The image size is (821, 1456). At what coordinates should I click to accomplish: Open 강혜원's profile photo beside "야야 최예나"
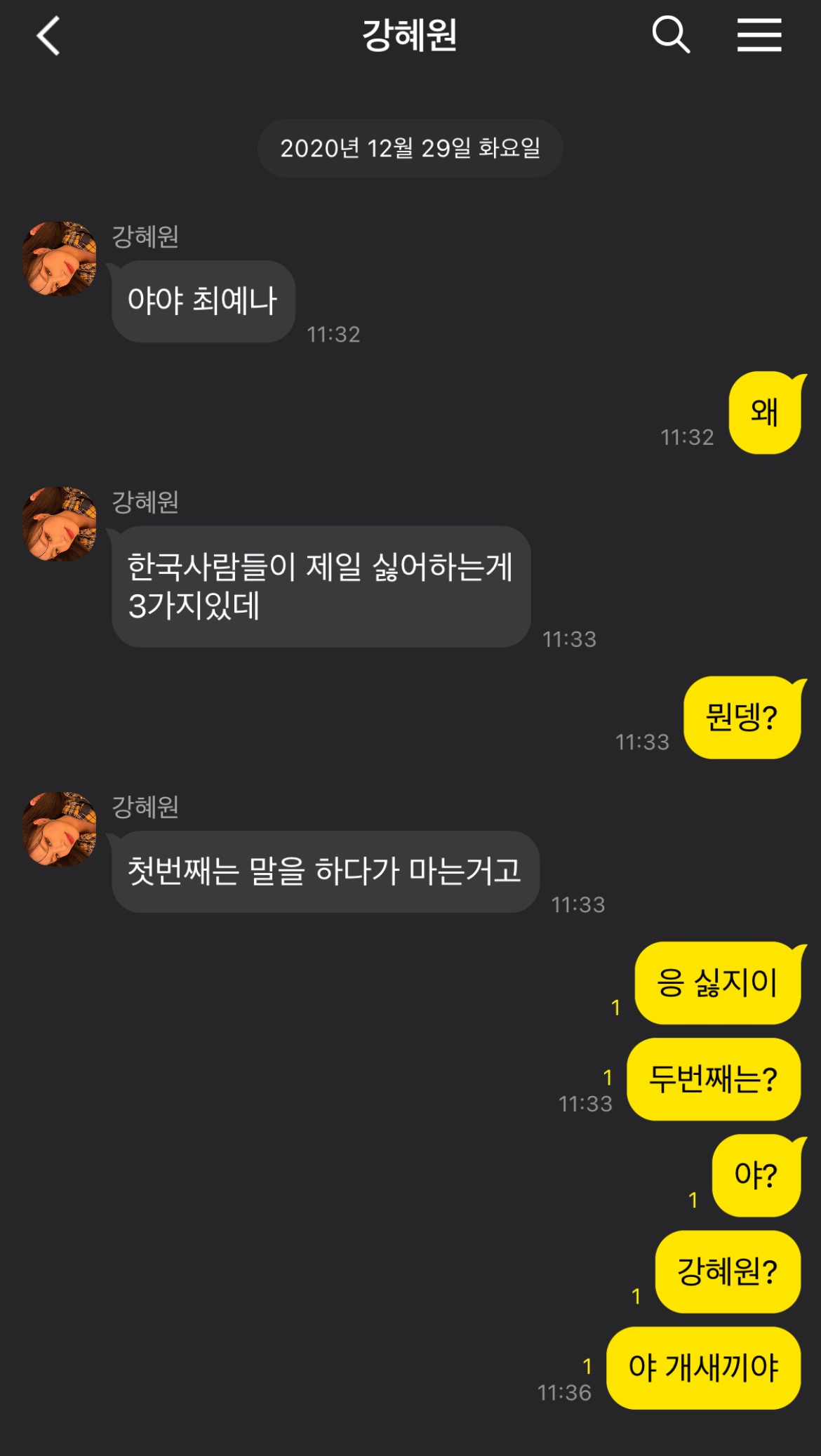pyautogui.click(x=60, y=259)
